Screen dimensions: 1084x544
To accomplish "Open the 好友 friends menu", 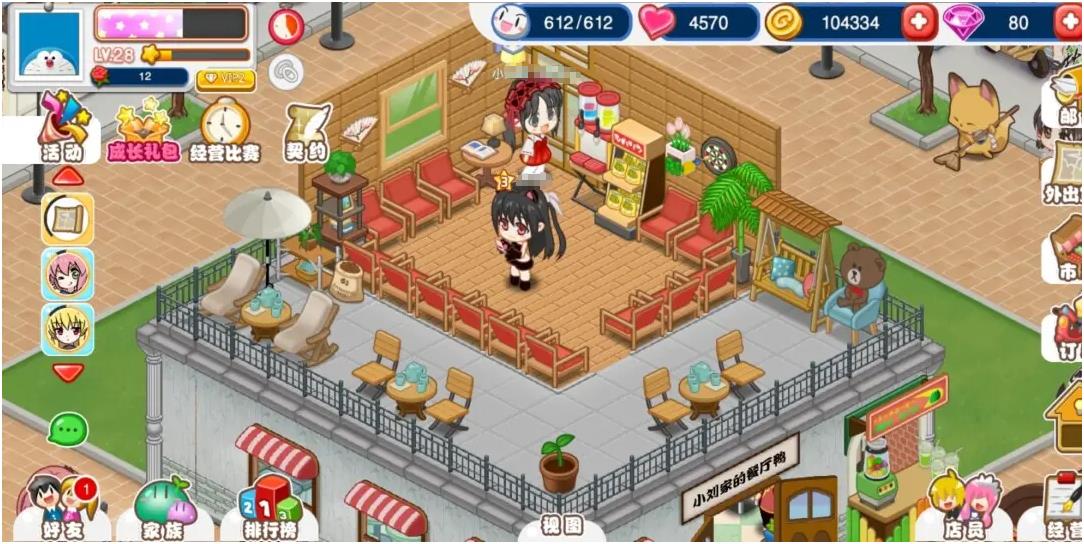I will coord(62,508).
